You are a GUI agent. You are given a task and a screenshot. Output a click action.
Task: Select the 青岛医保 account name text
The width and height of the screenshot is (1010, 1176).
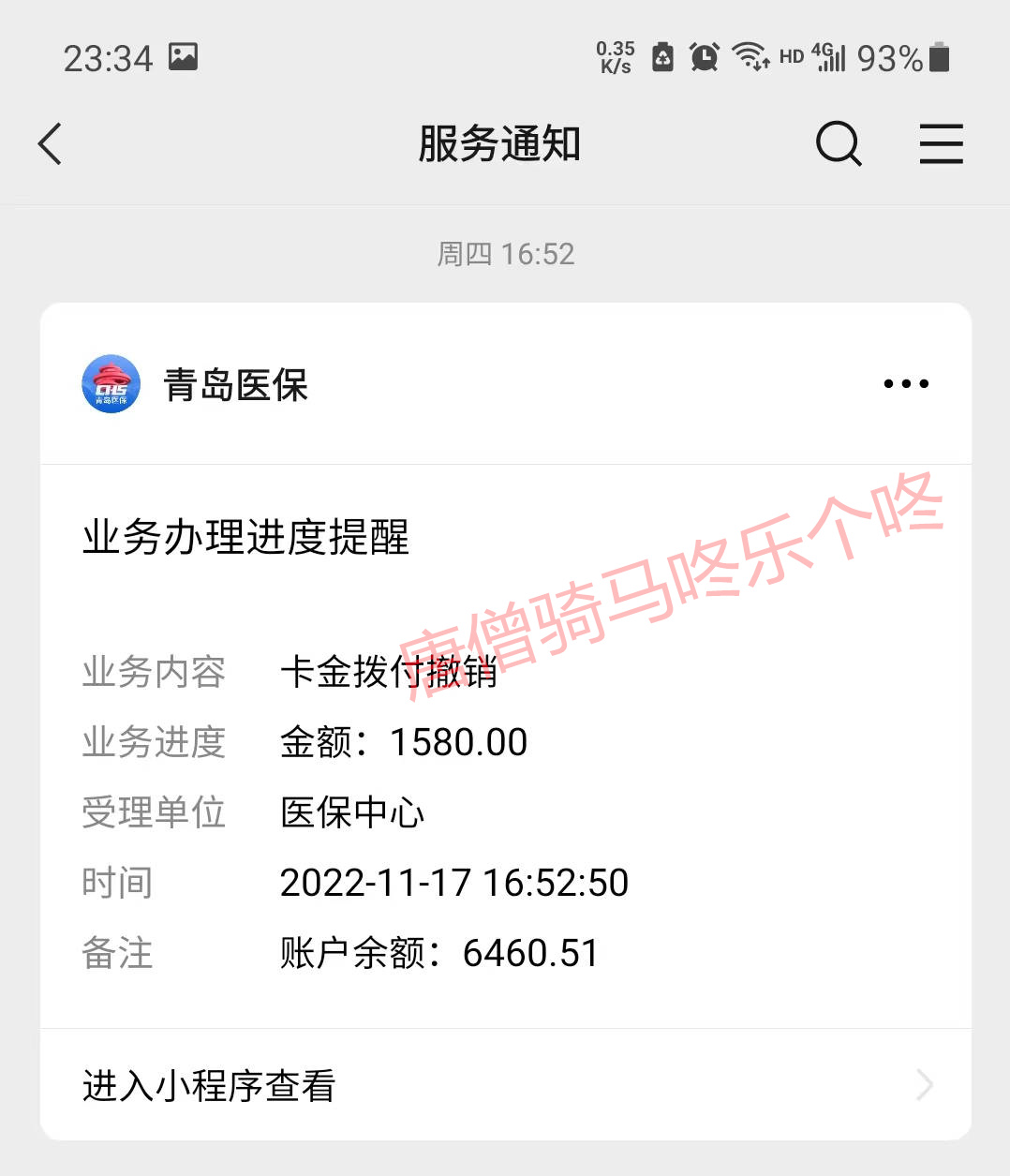pyautogui.click(x=235, y=384)
